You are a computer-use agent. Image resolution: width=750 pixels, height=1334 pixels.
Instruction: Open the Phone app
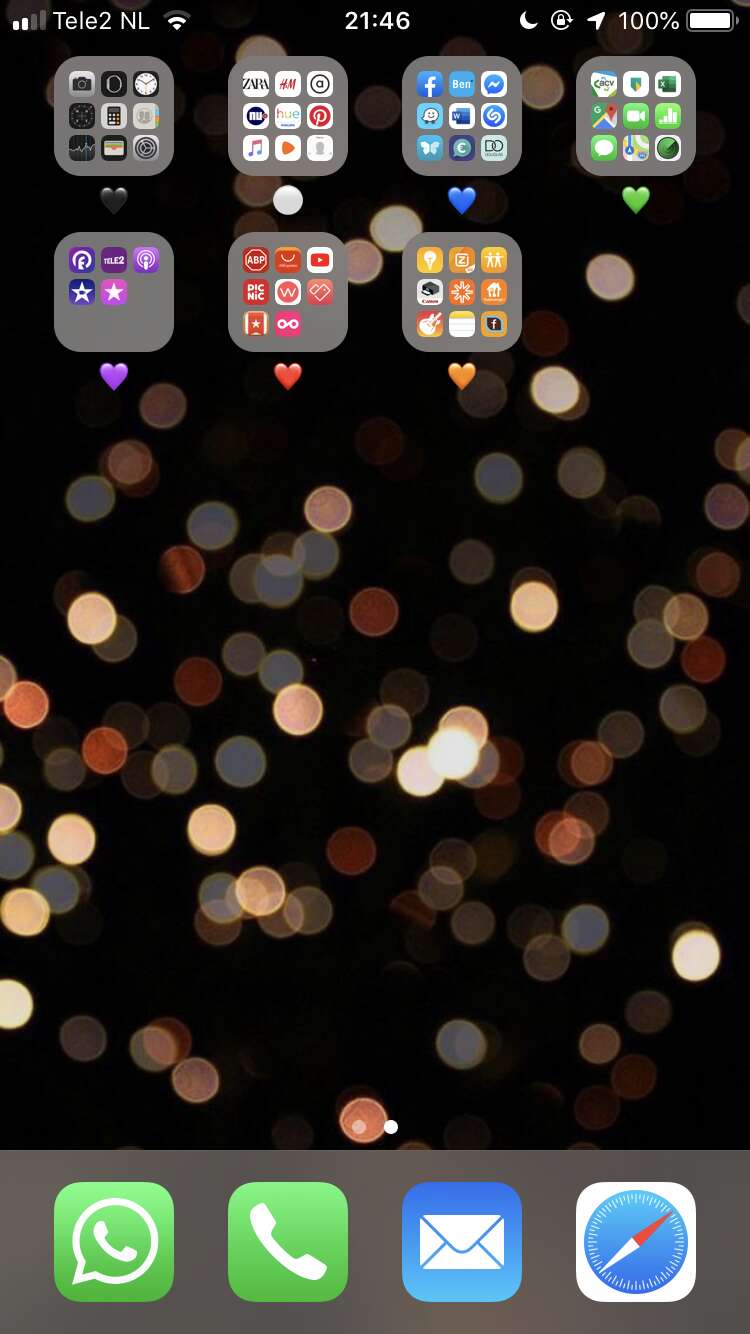click(x=288, y=1242)
